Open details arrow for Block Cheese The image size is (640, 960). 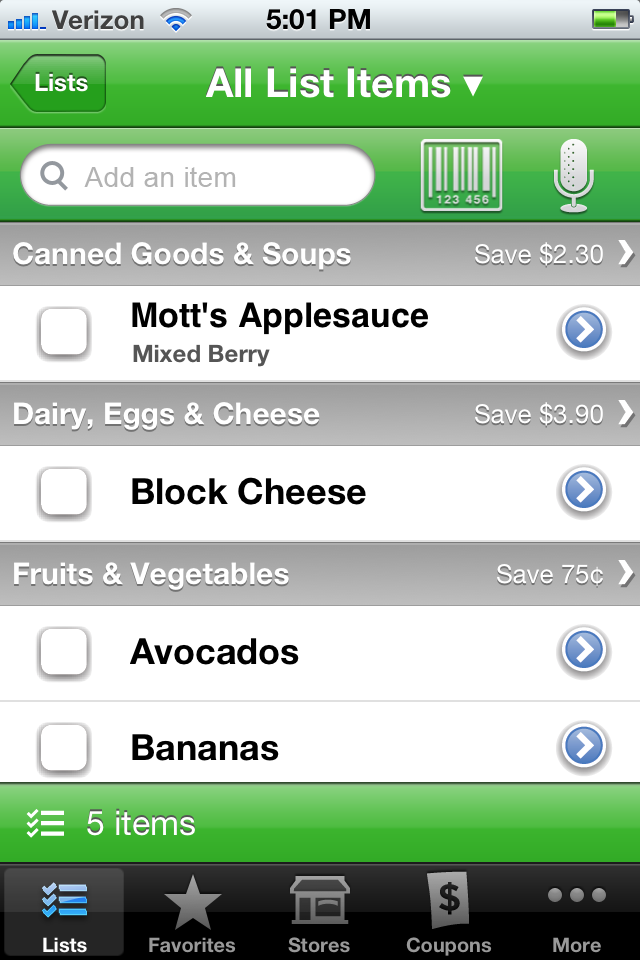(x=584, y=492)
